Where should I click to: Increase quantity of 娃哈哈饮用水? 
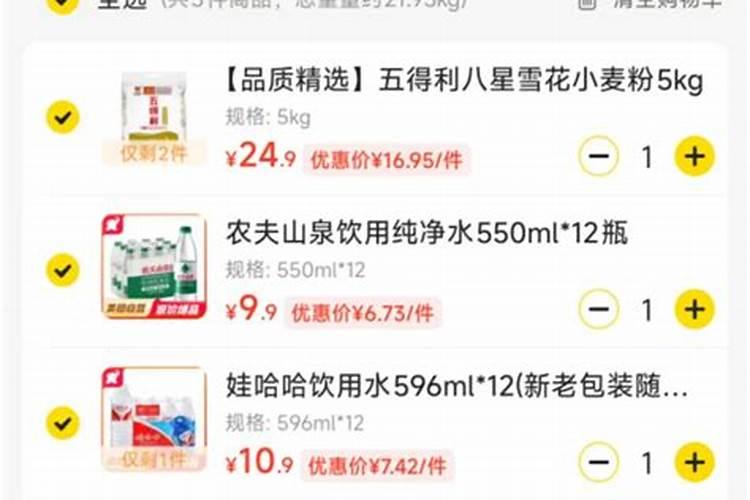[x=695, y=462]
